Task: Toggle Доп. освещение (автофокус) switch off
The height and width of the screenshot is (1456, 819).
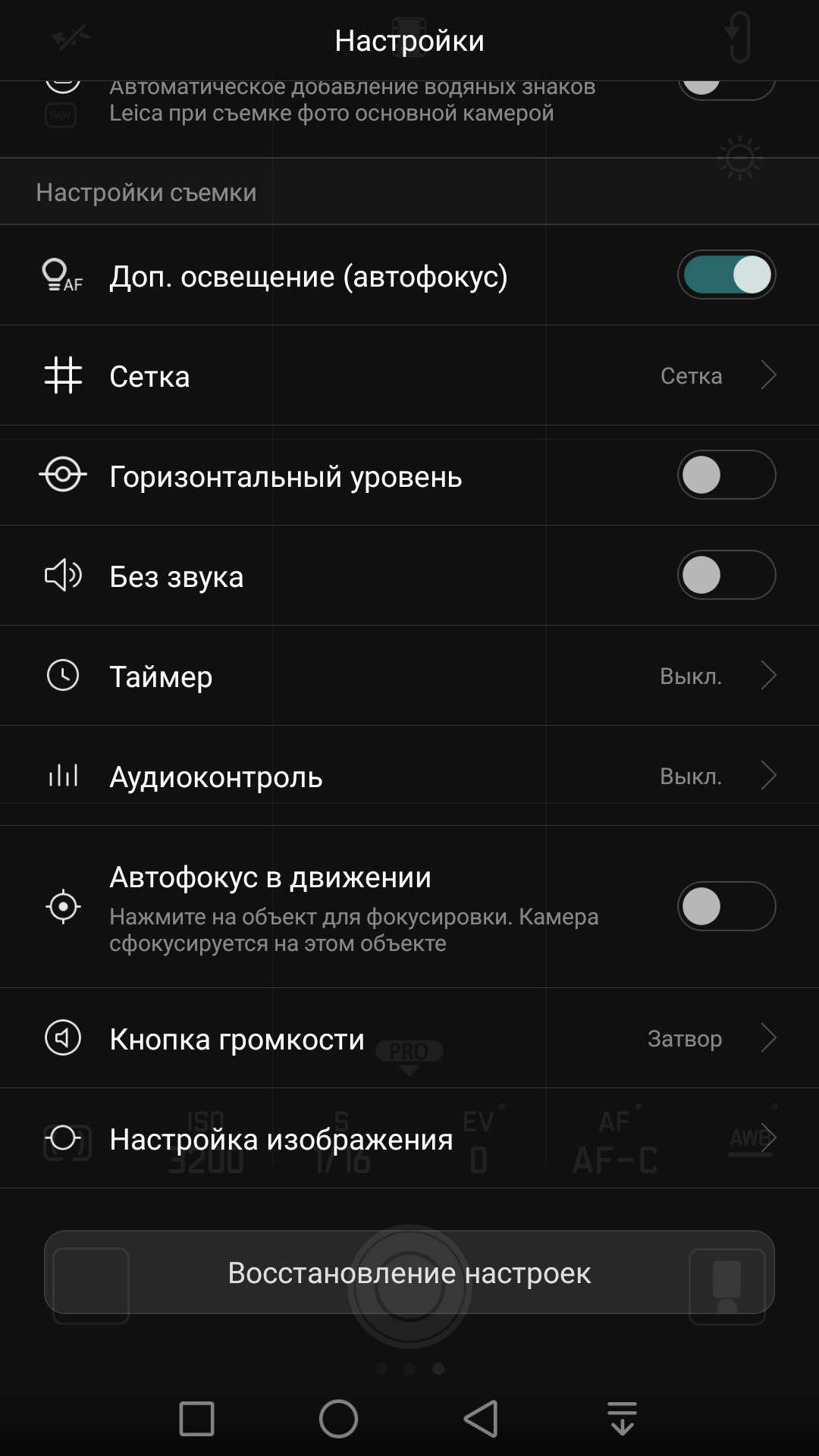Action: [x=726, y=275]
